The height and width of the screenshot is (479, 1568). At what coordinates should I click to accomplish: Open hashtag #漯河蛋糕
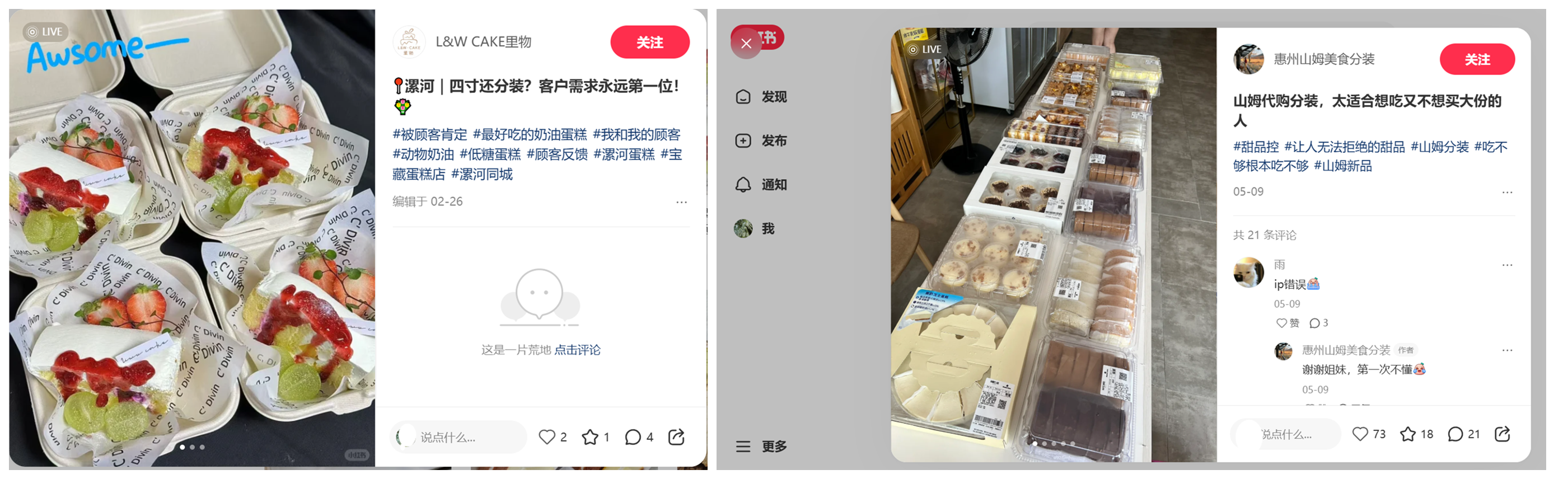pyautogui.click(x=624, y=154)
